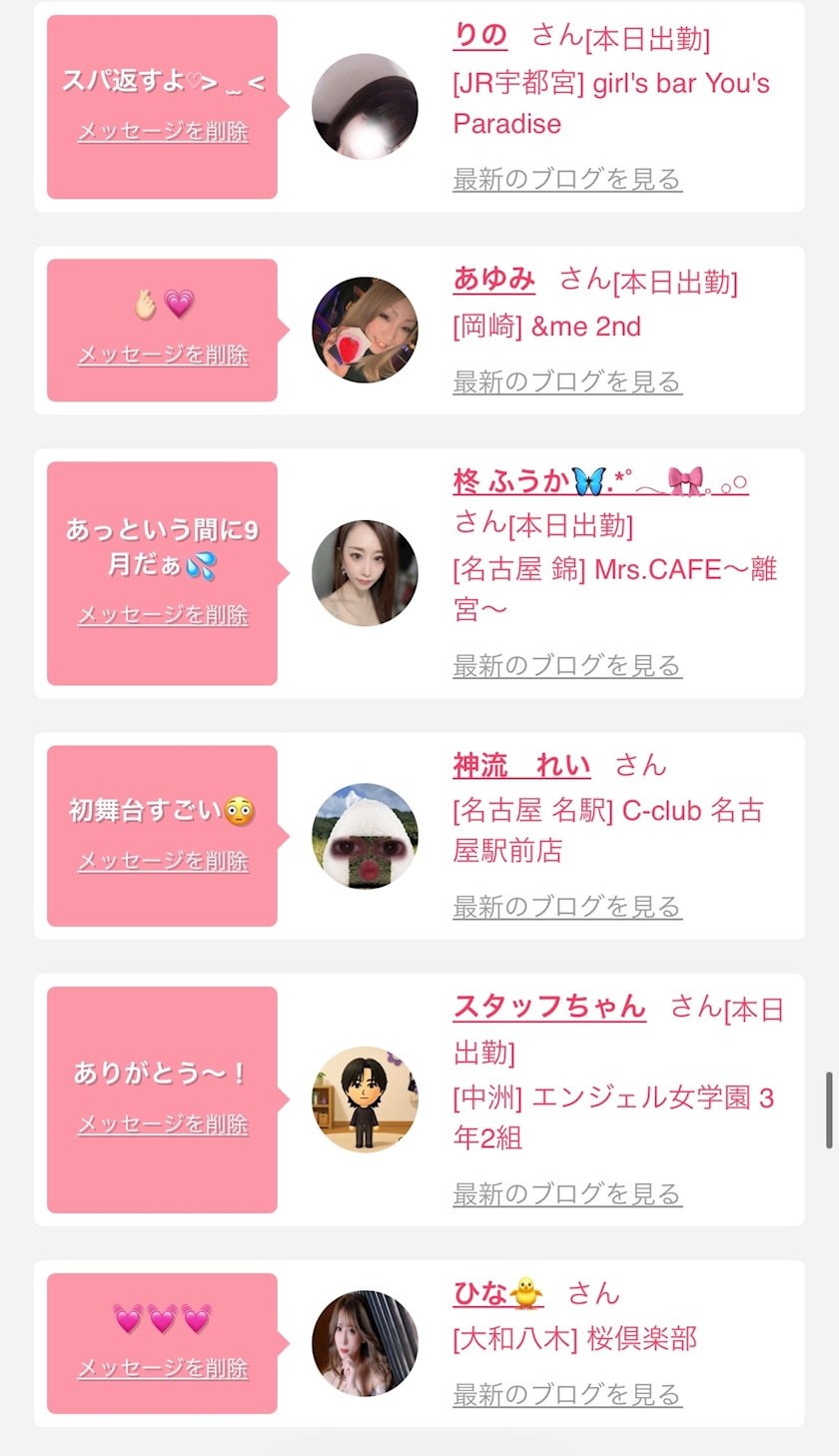The image size is (839, 1456).
Task: Delete the message sent to あゆみ
Action: (163, 355)
